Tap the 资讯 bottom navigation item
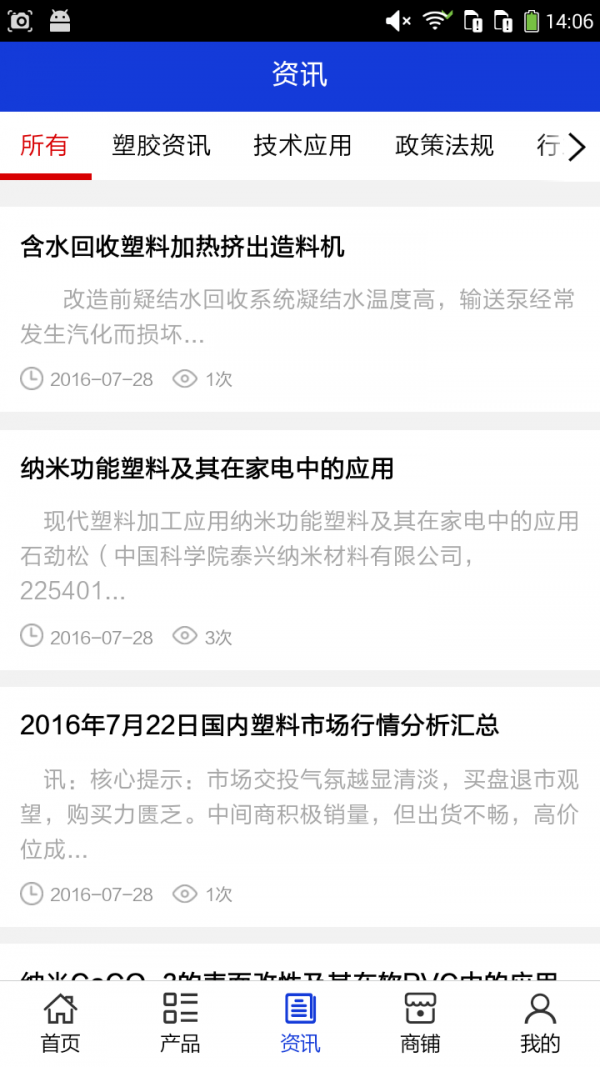 [x=300, y=1023]
